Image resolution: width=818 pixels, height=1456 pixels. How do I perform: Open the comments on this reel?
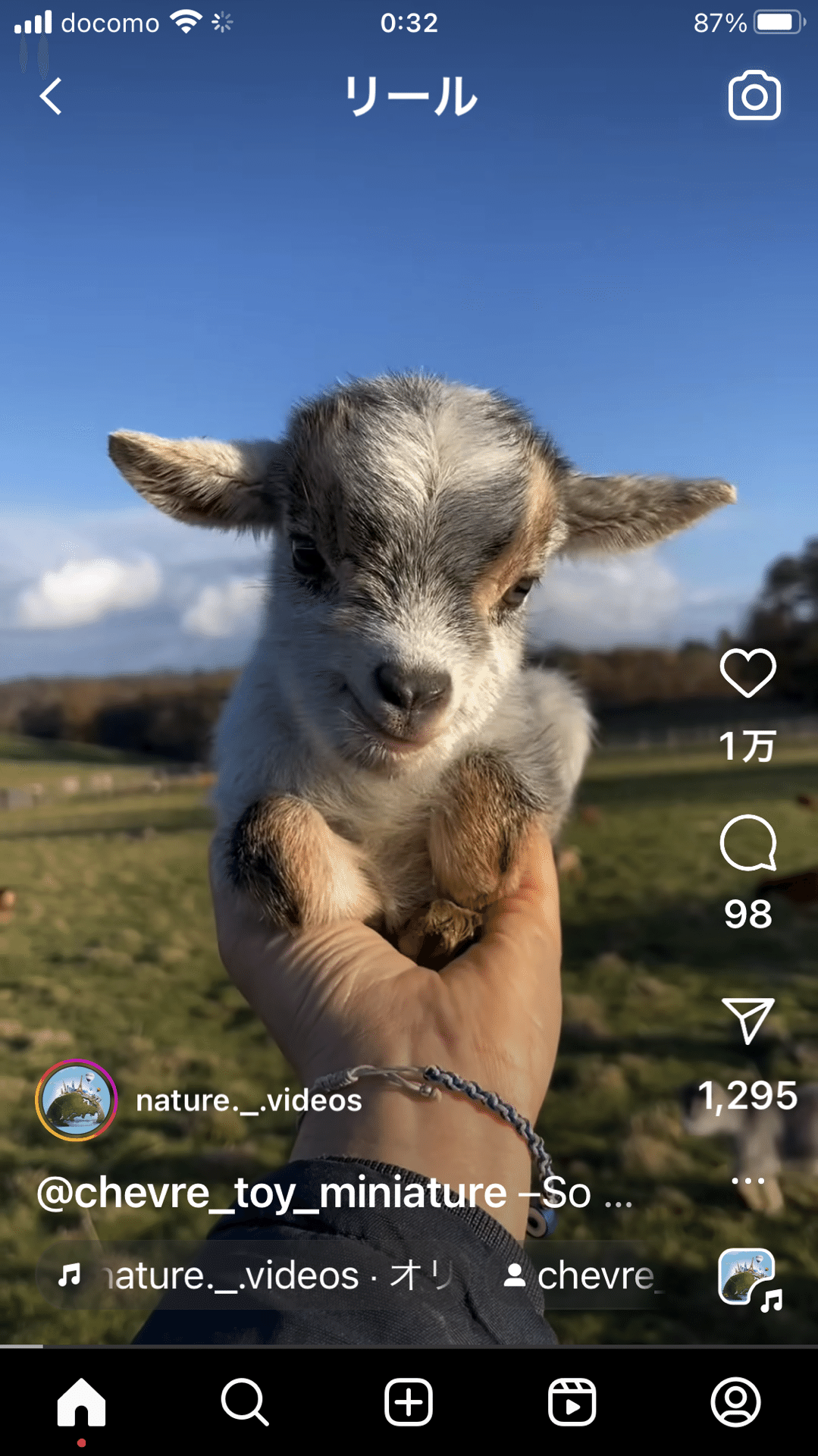point(747,843)
